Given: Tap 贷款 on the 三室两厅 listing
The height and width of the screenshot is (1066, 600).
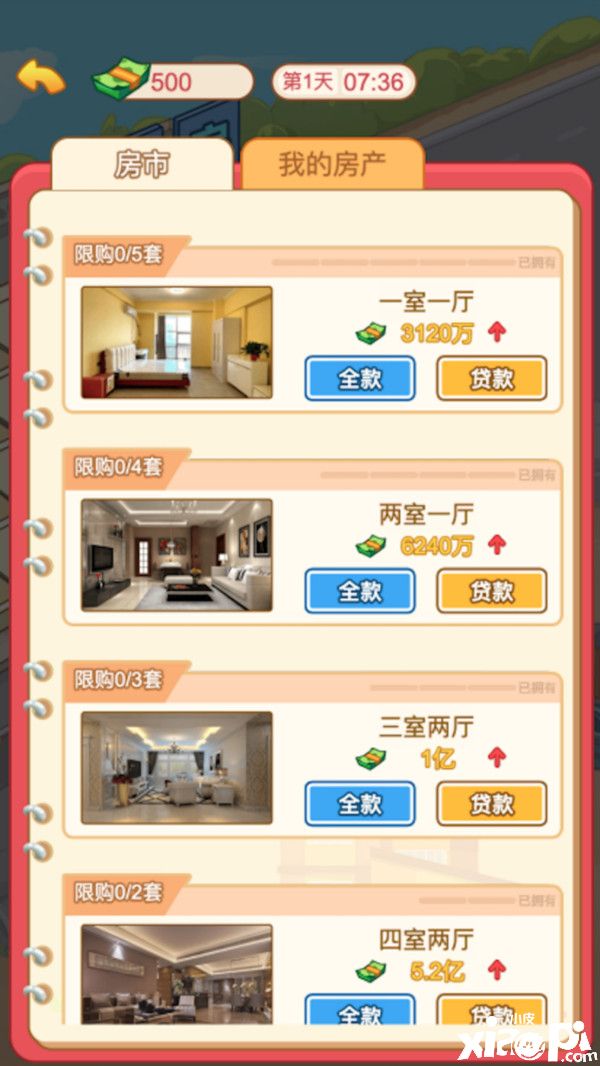Looking at the screenshot, I should coord(491,804).
